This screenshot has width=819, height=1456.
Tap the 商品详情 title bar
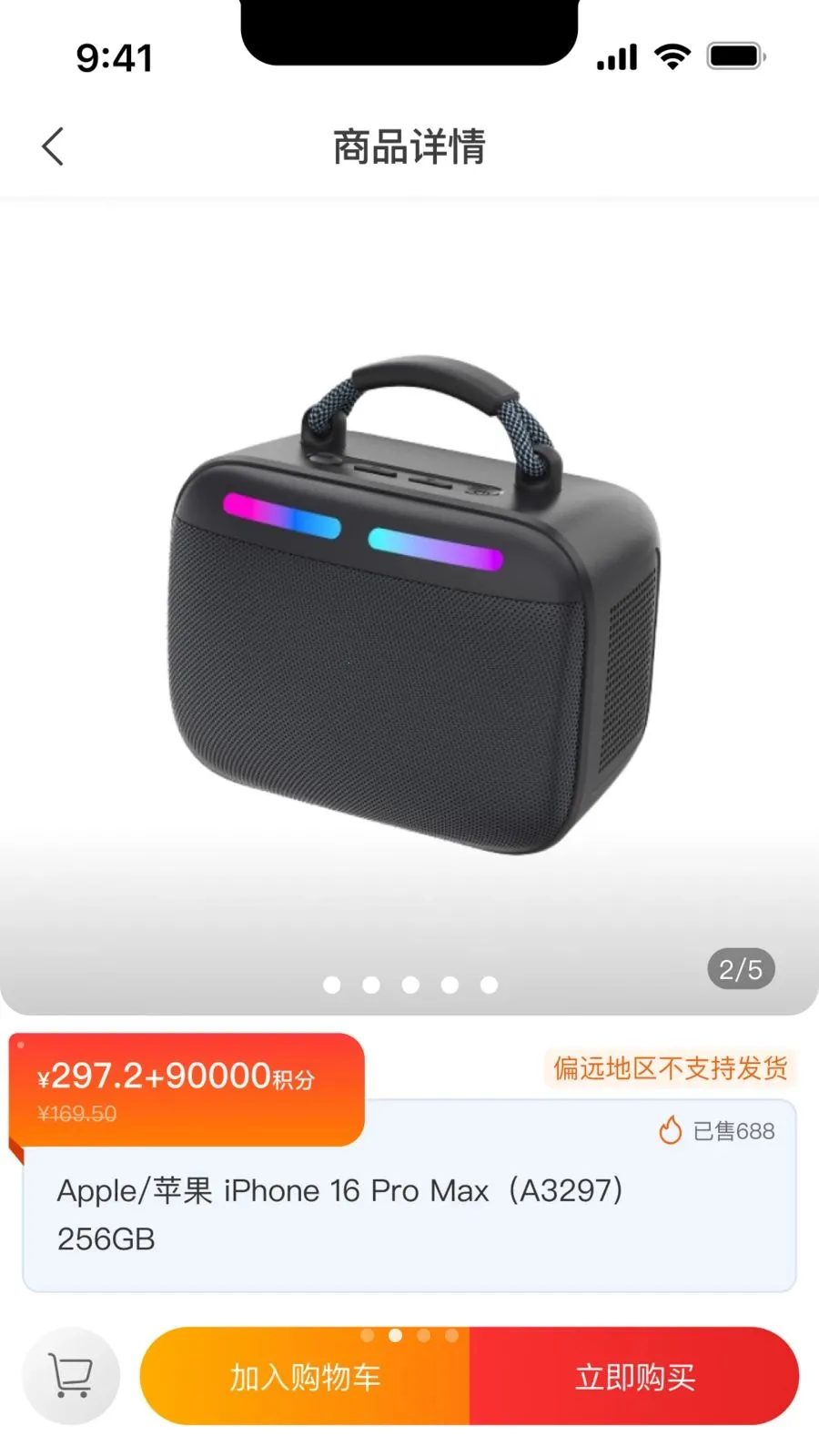(409, 146)
